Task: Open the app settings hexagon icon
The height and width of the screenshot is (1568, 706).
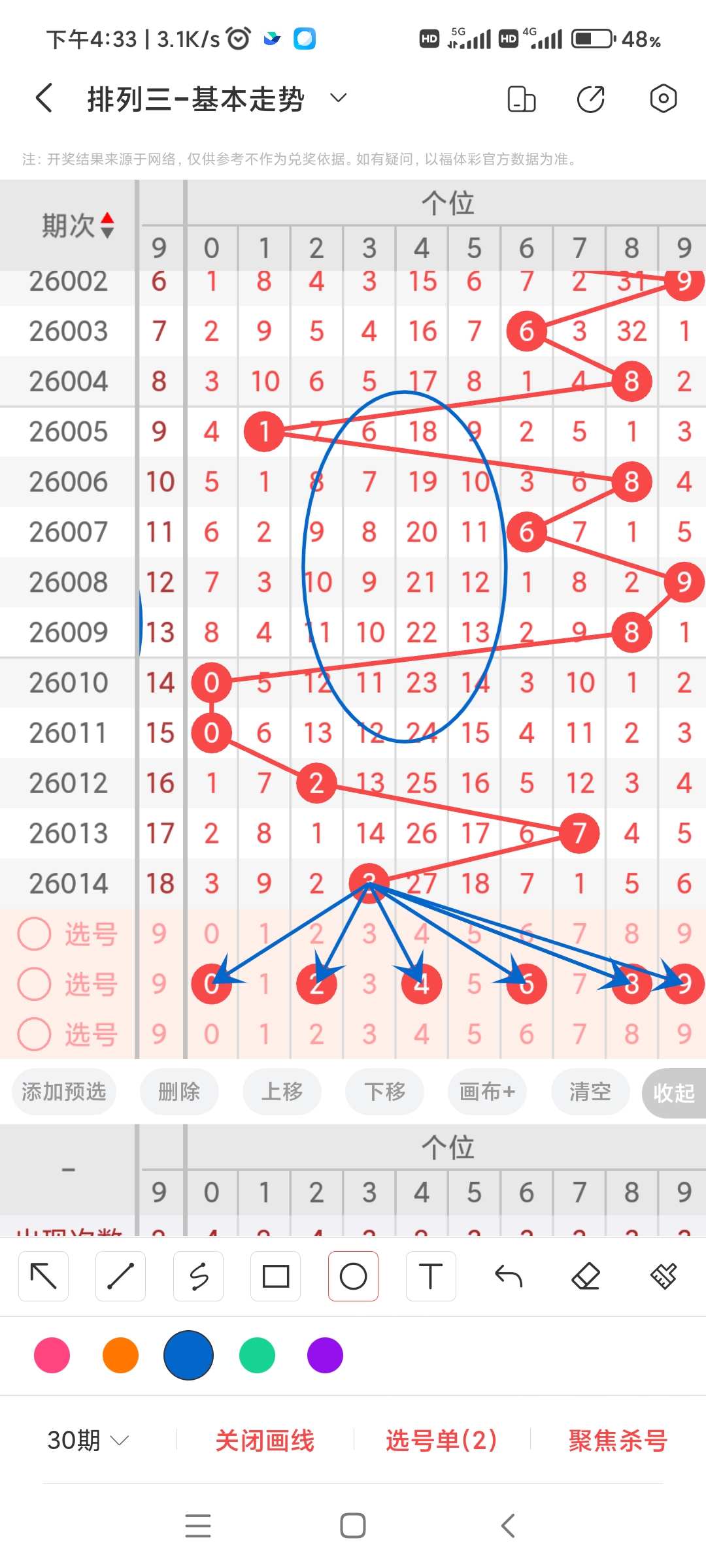Action: coord(663,98)
